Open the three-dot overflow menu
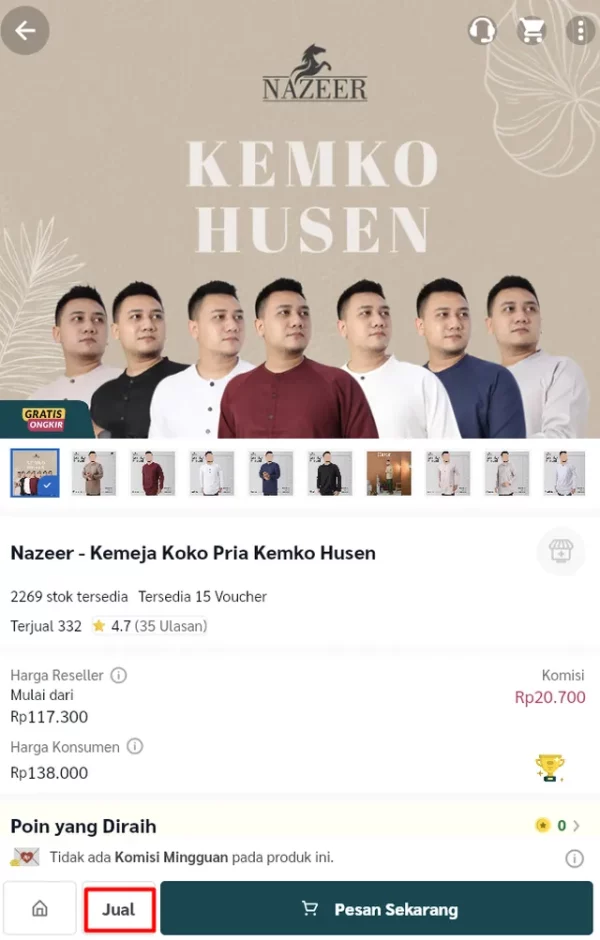This screenshot has width=600, height=940. [580, 30]
